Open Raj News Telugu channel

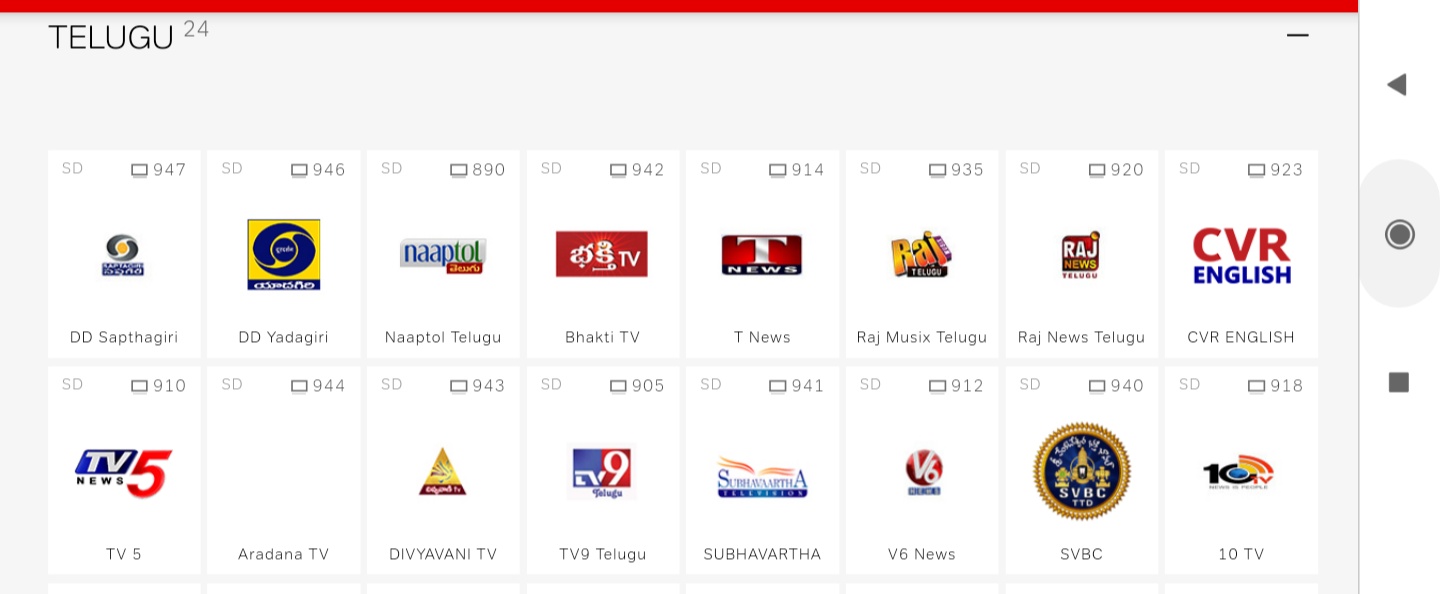(x=1082, y=254)
